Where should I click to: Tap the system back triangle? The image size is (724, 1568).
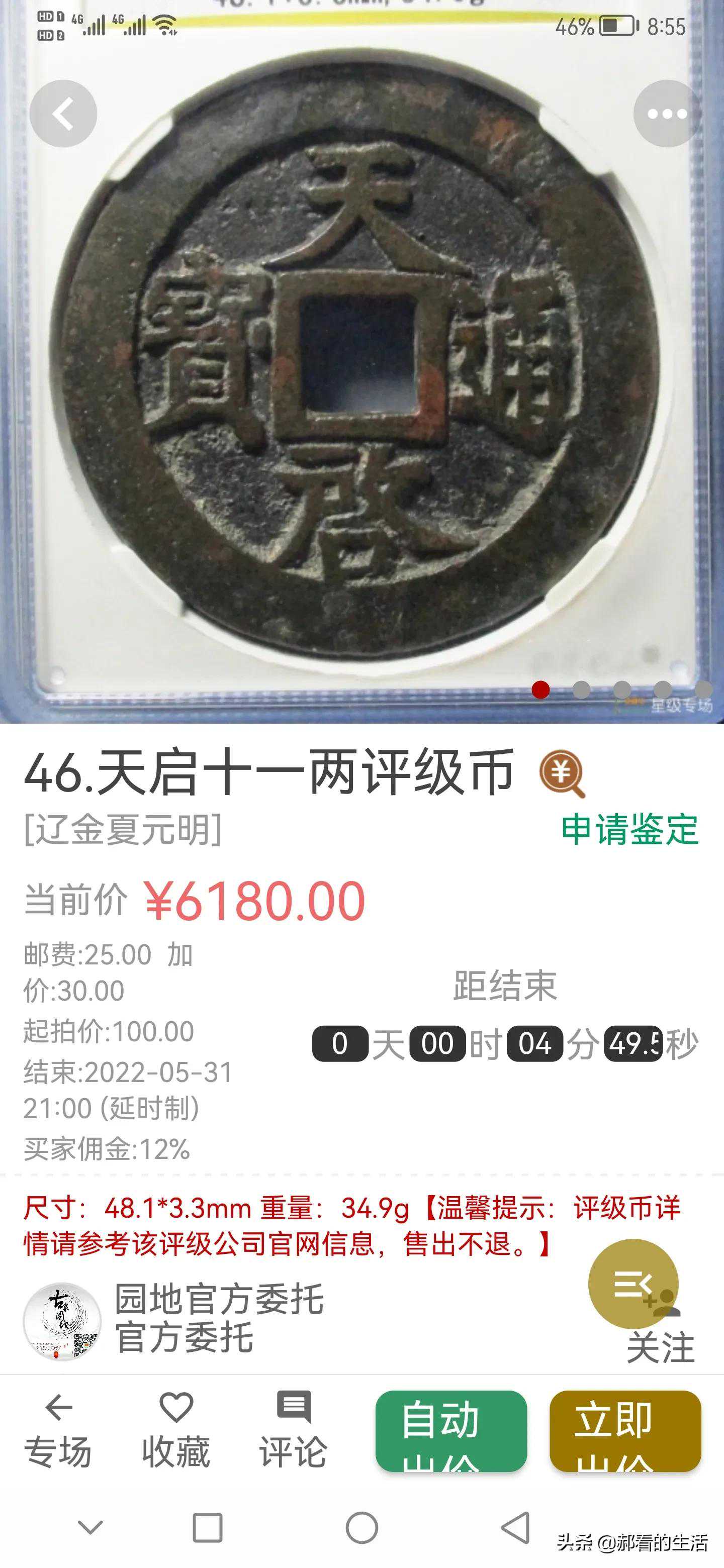pos(515,1528)
